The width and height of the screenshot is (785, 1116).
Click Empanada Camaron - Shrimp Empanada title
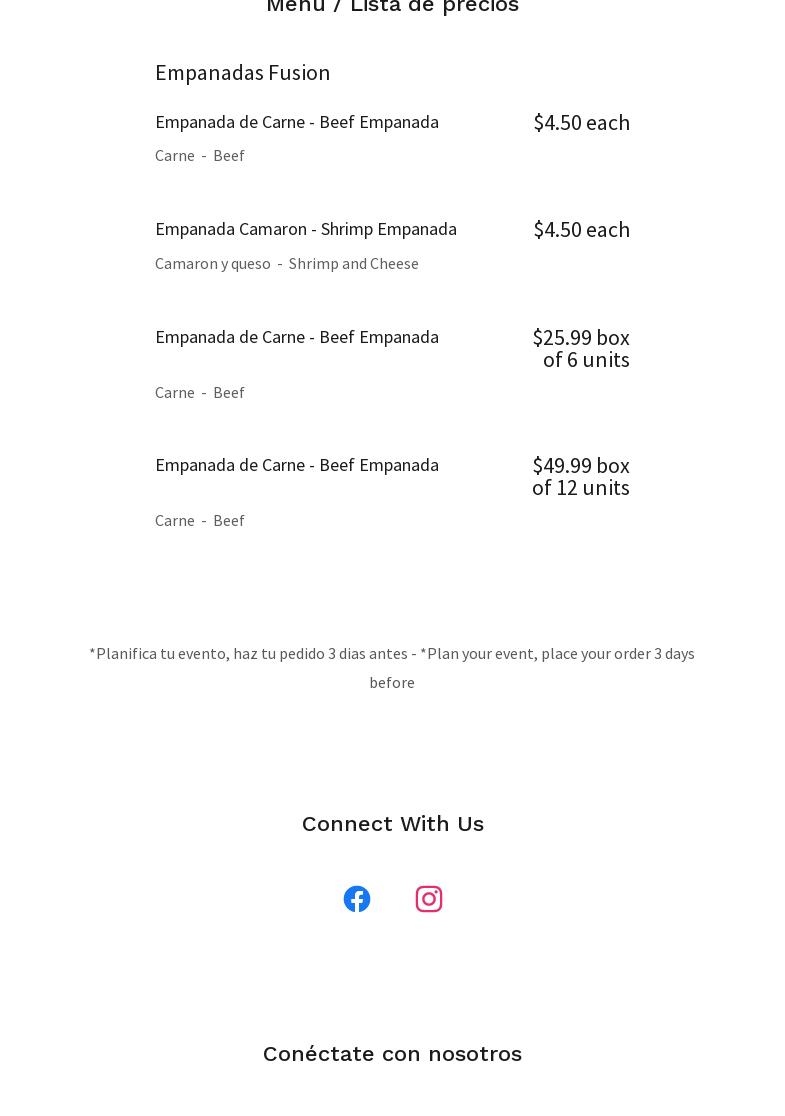(x=306, y=228)
